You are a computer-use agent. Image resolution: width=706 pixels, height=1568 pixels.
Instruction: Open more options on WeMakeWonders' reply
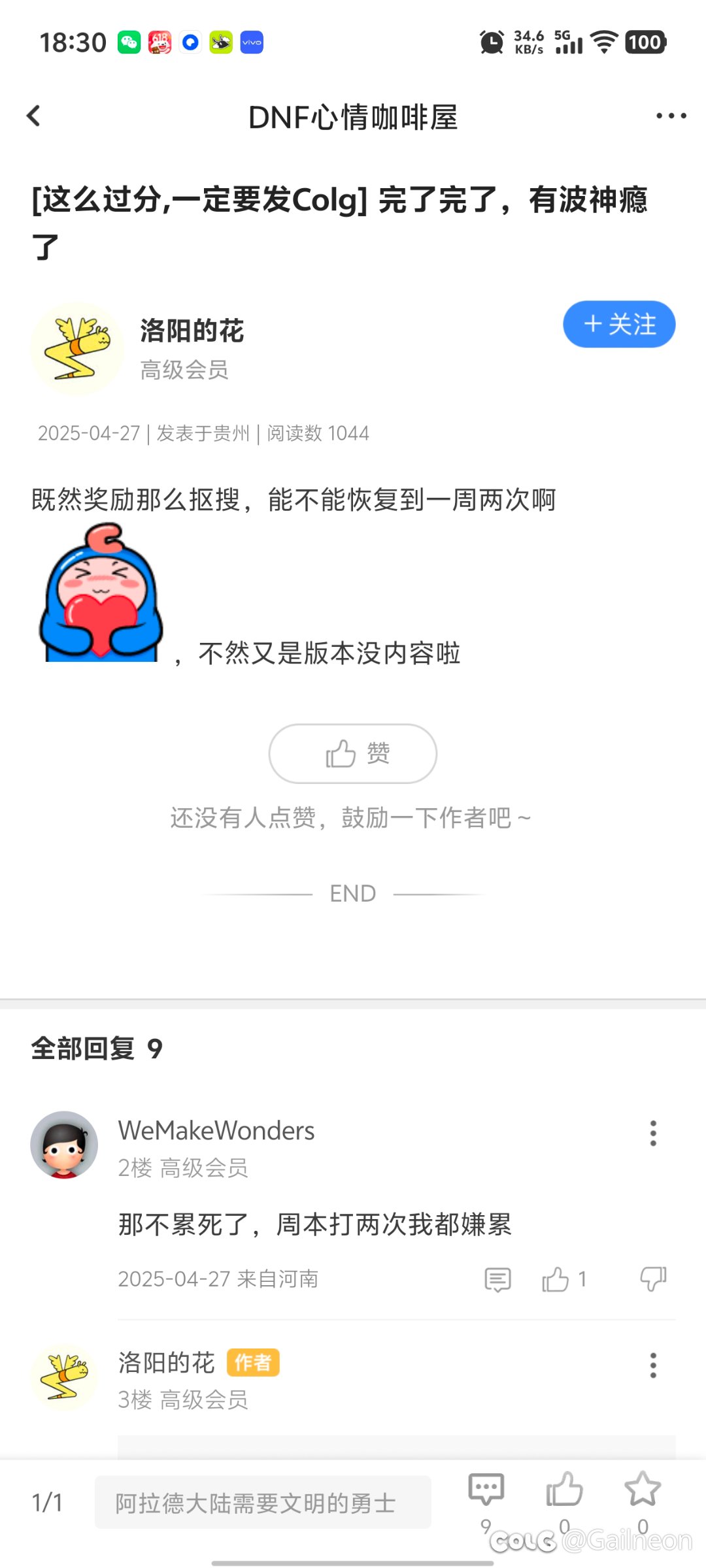[x=652, y=1134]
